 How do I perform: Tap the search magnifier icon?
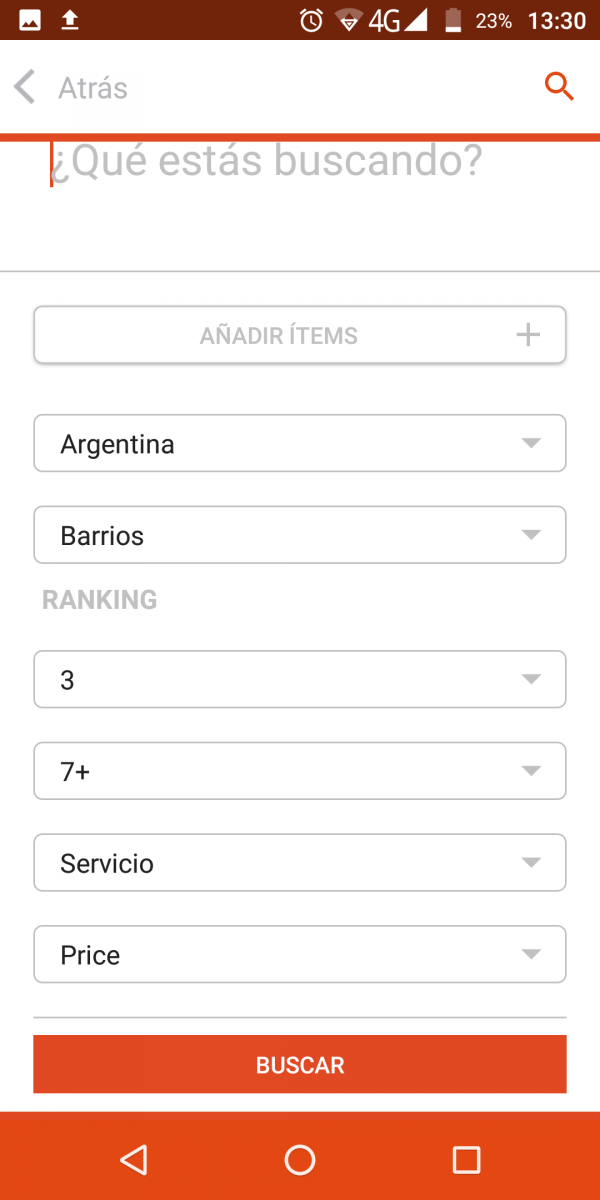559,87
